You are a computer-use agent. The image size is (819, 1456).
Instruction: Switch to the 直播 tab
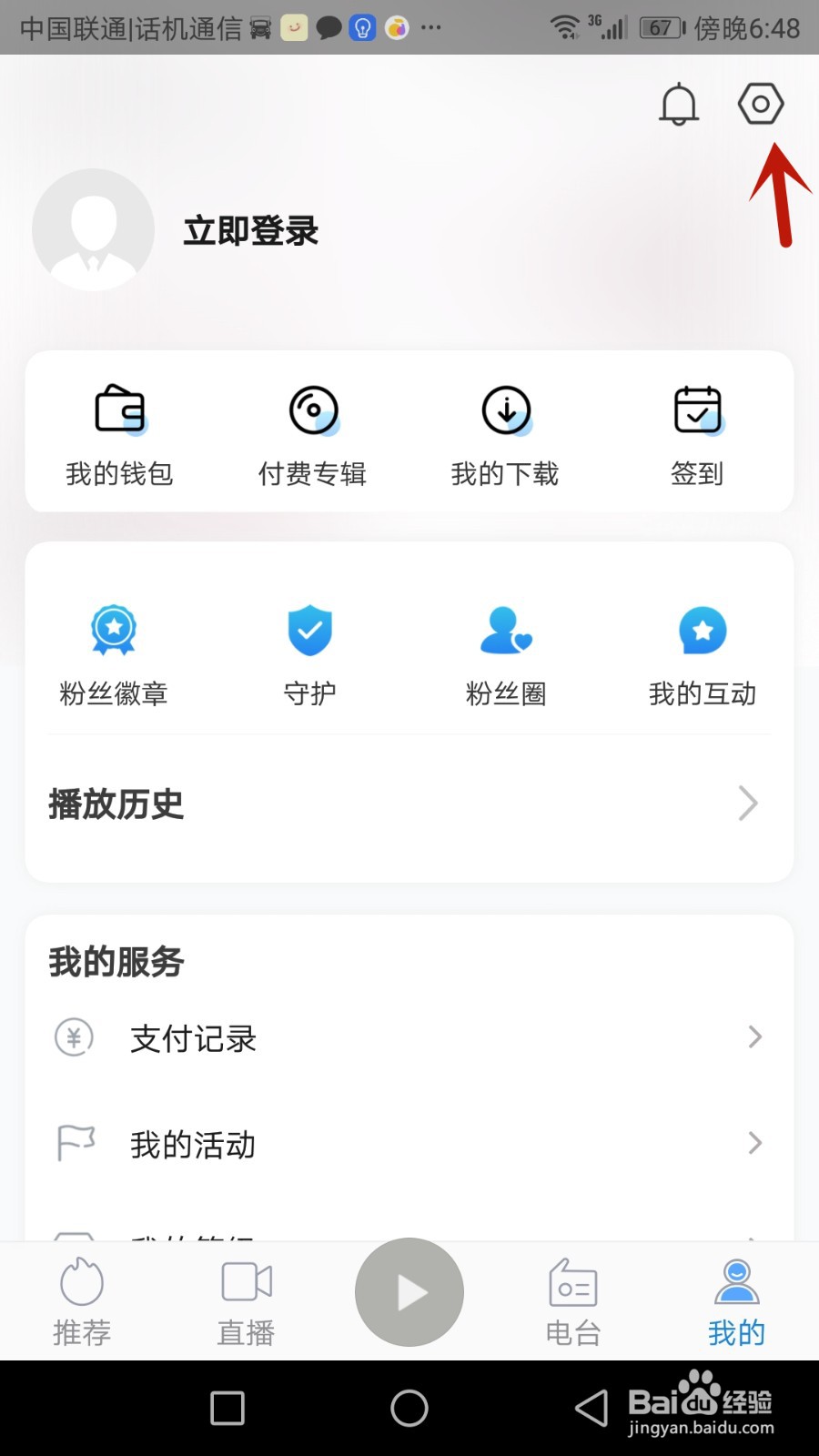(x=247, y=1302)
